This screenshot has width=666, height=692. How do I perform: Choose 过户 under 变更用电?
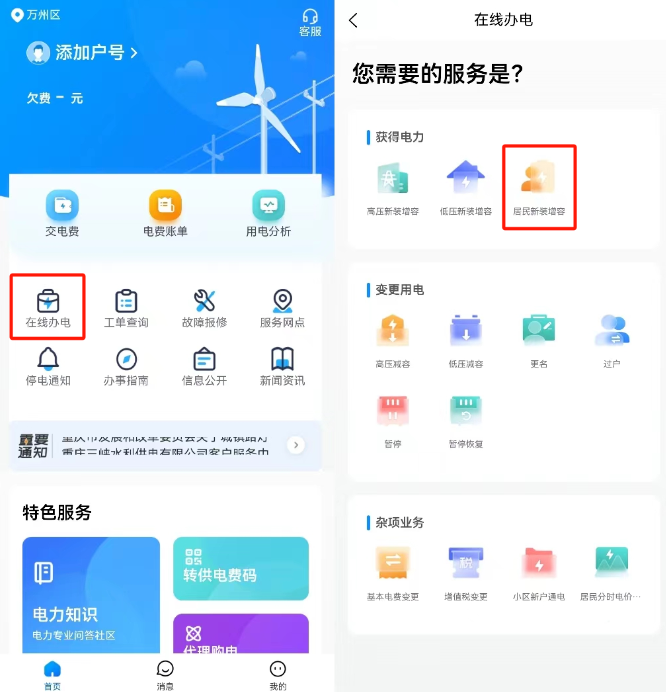click(x=611, y=338)
